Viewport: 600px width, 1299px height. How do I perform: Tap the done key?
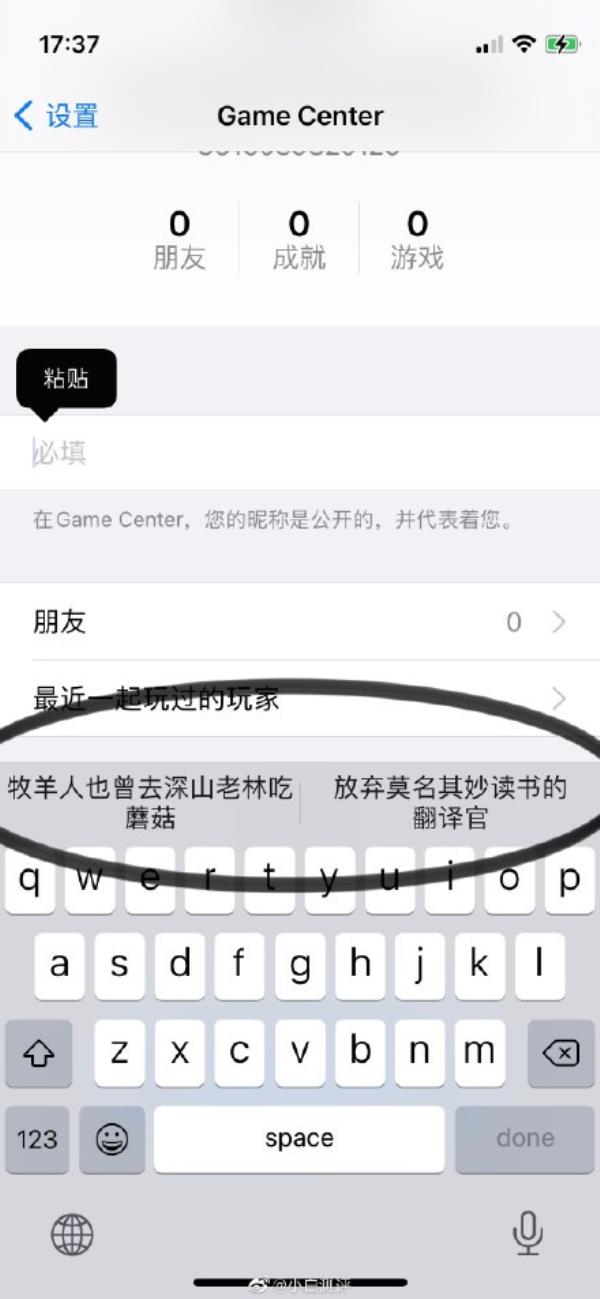pyautogui.click(x=525, y=1139)
